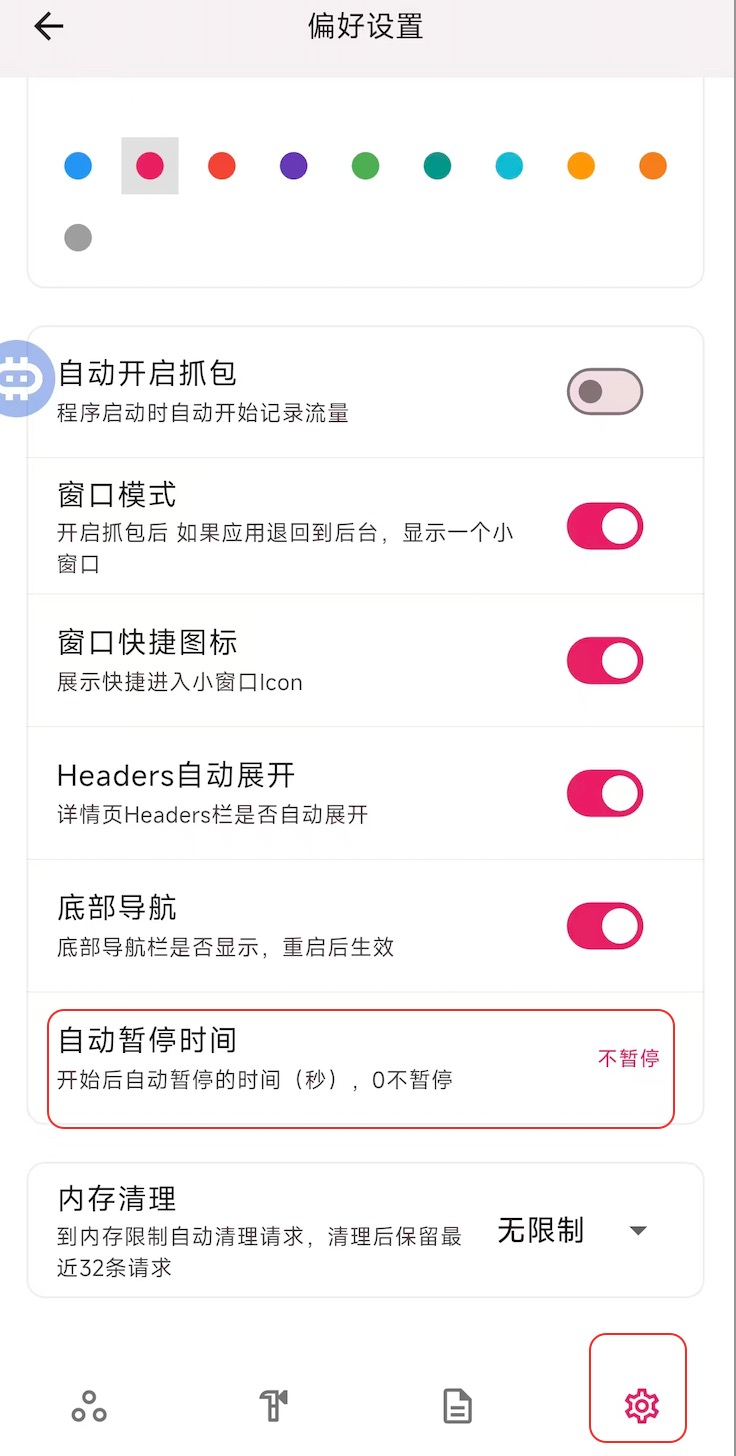Turn off 窗口模式 switch
Image resolution: width=736 pixels, height=1456 pixels.
tap(604, 526)
